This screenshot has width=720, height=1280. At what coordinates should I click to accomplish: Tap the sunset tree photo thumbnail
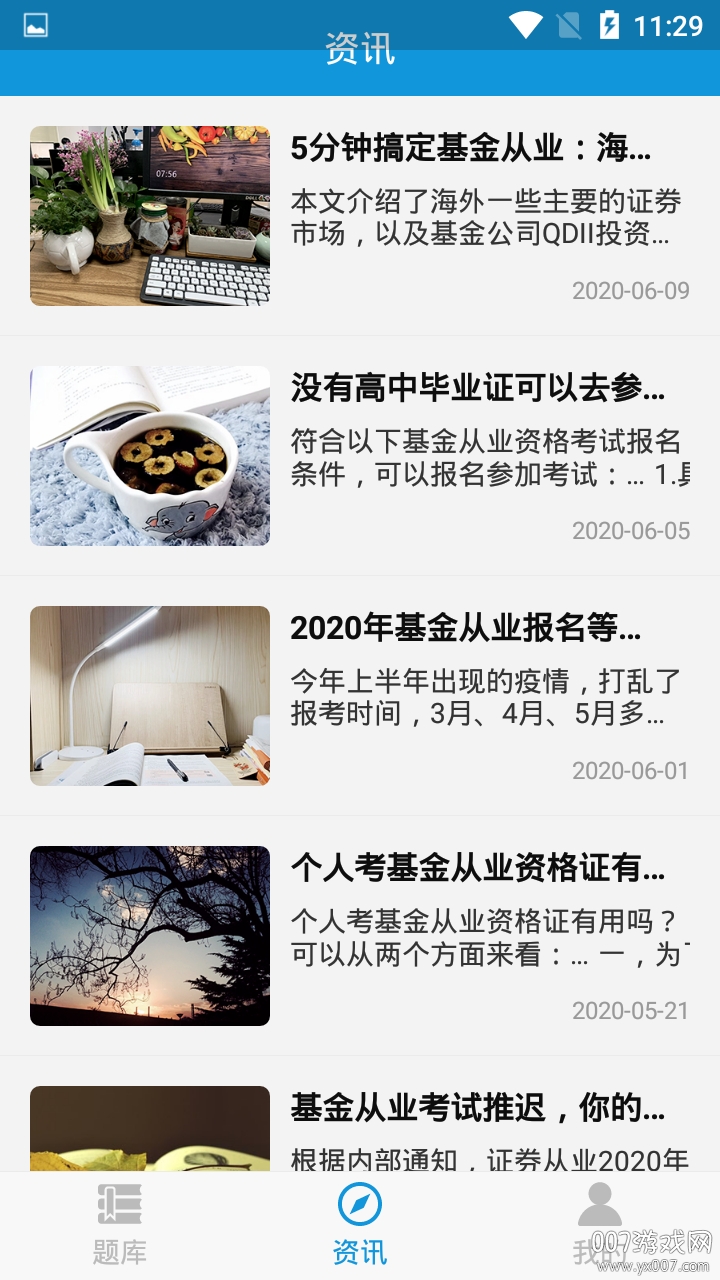pyautogui.click(x=149, y=936)
